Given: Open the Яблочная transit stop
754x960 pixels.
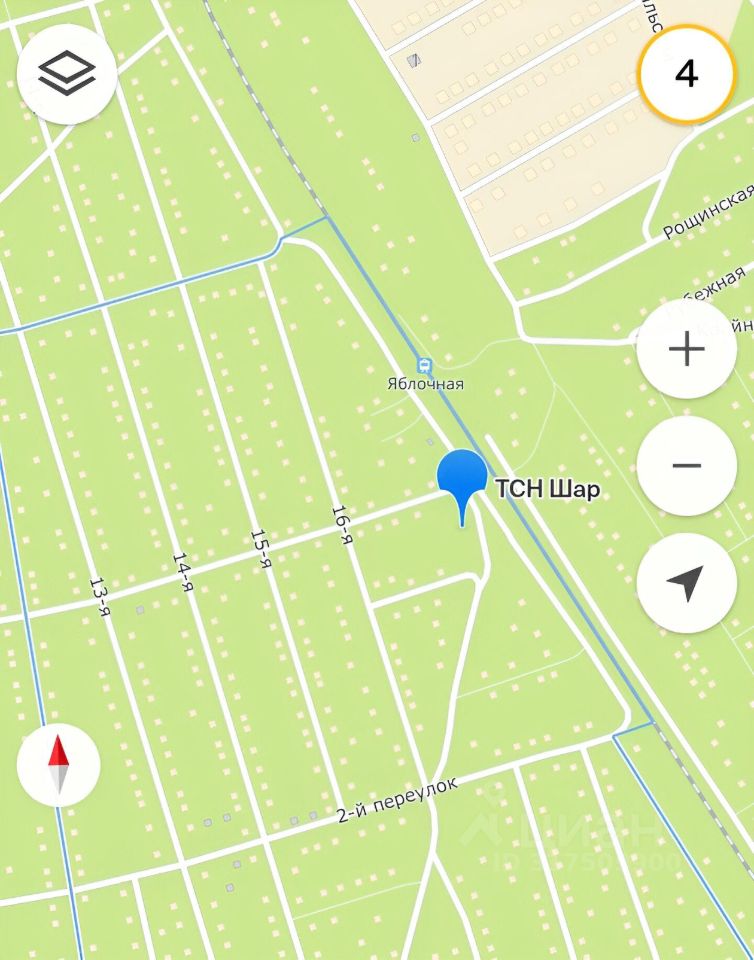Looking at the screenshot, I should pos(425,366).
